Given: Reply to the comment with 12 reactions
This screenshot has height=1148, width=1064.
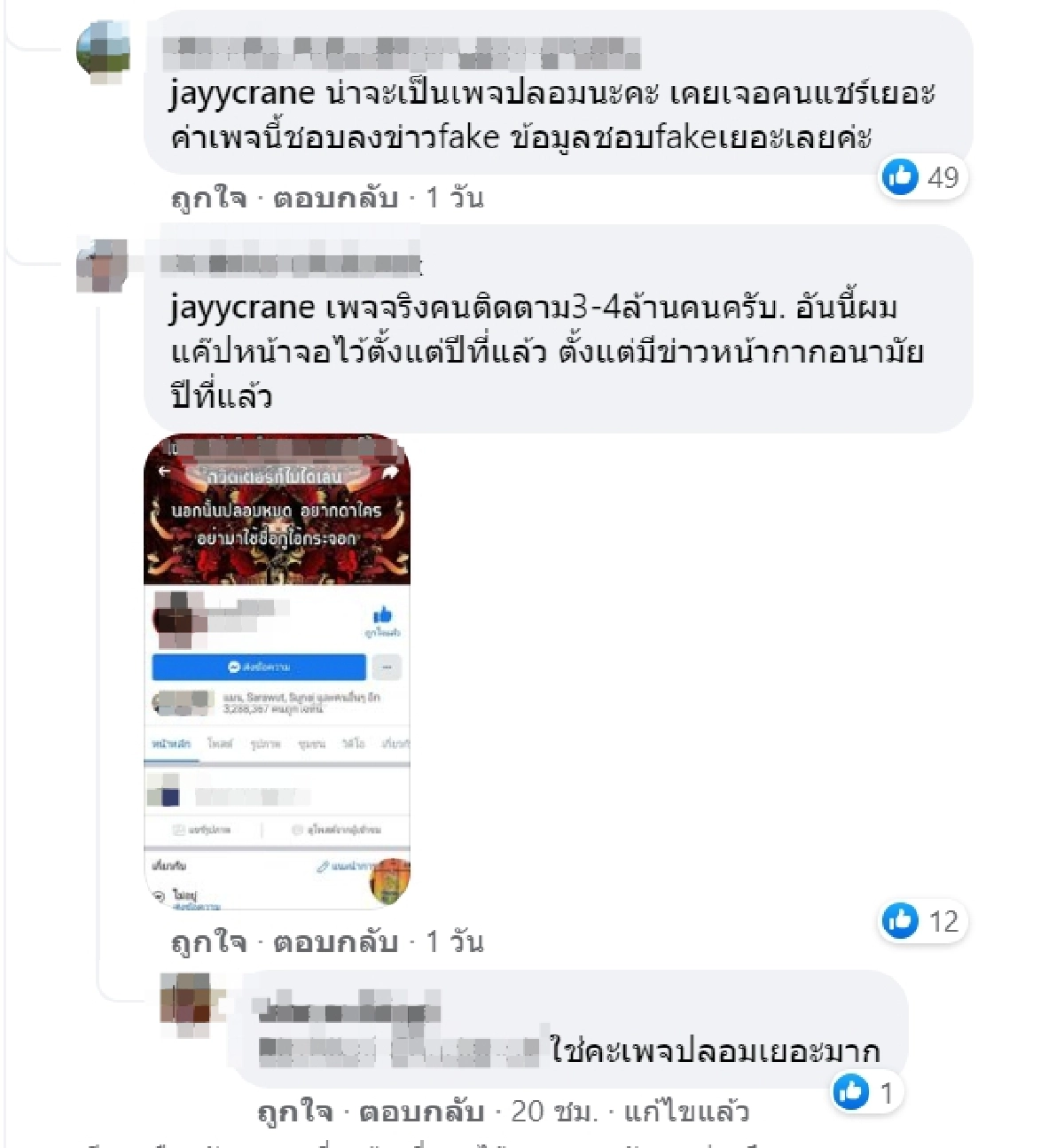Looking at the screenshot, I should pos(334,941).
